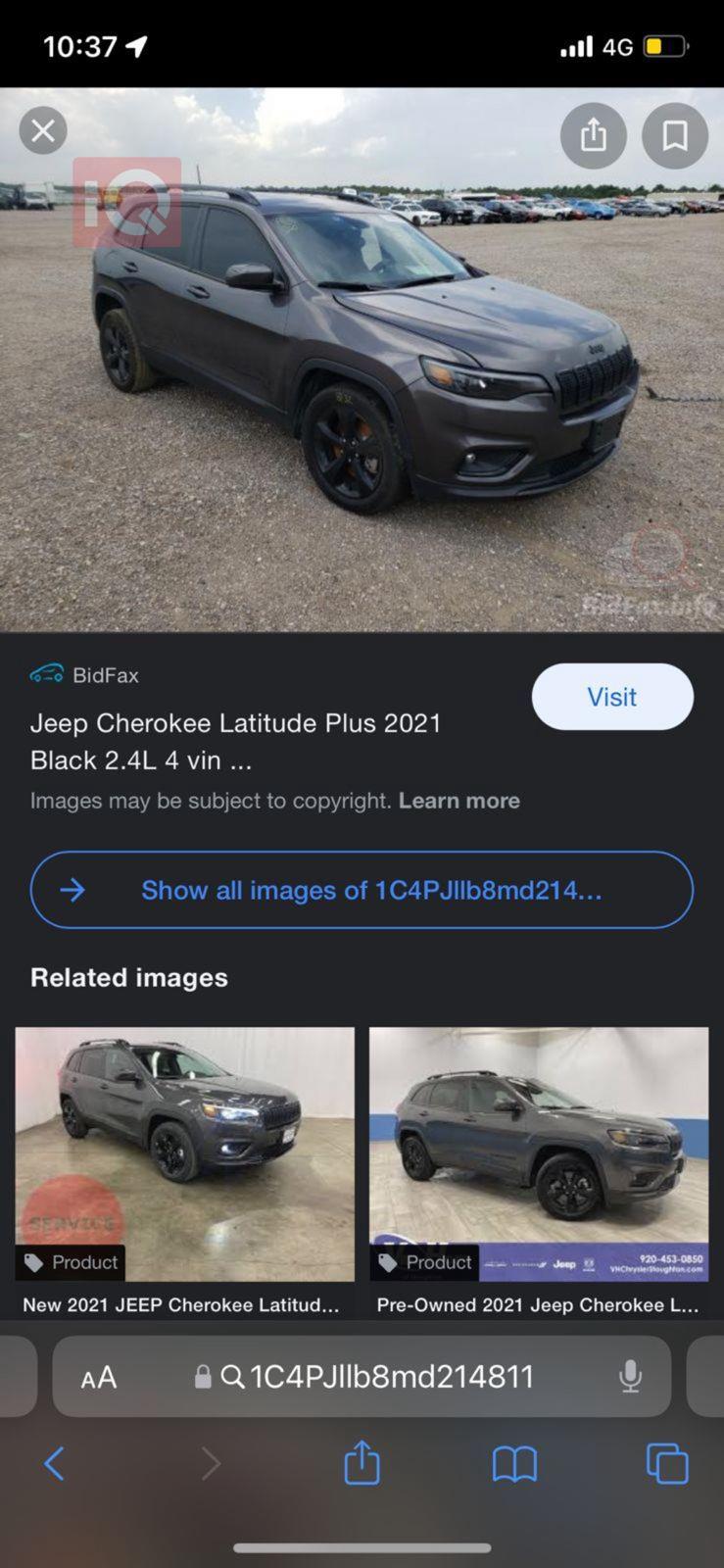Close the image preview
This screenshot has height=1568, width=724.
43,130
